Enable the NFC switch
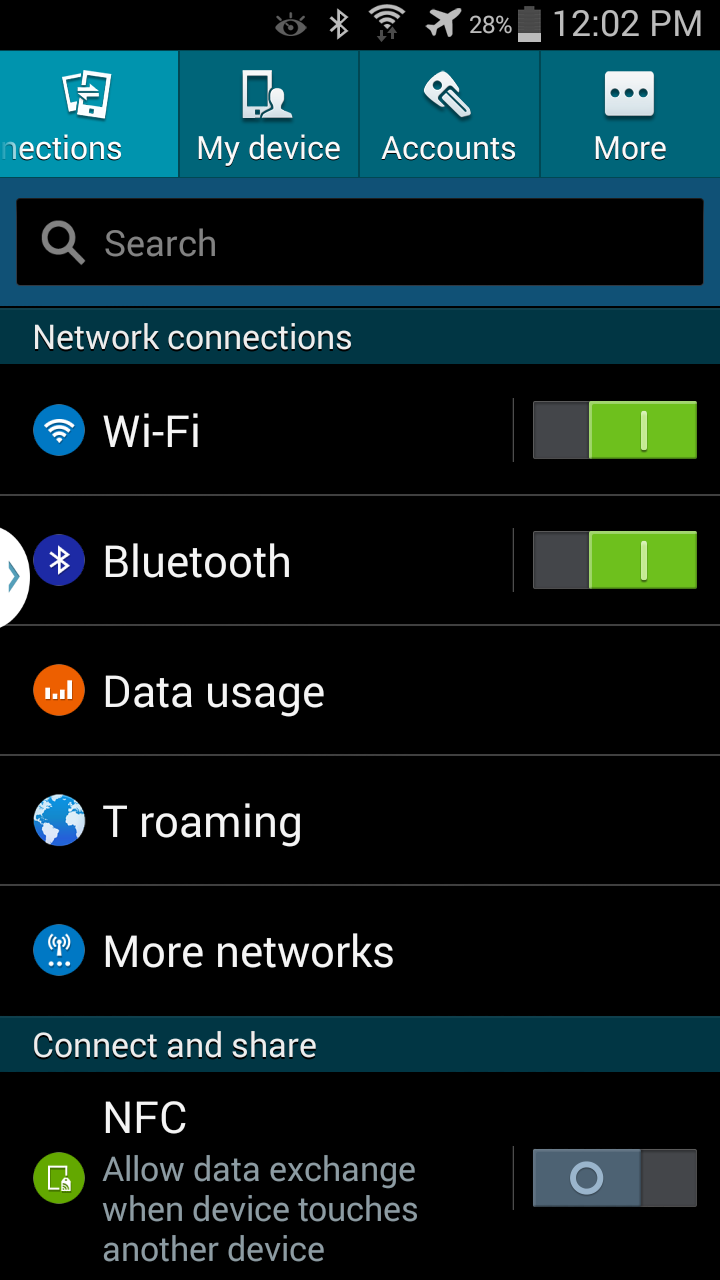The image size is (720, 1280). point(614,1177)
